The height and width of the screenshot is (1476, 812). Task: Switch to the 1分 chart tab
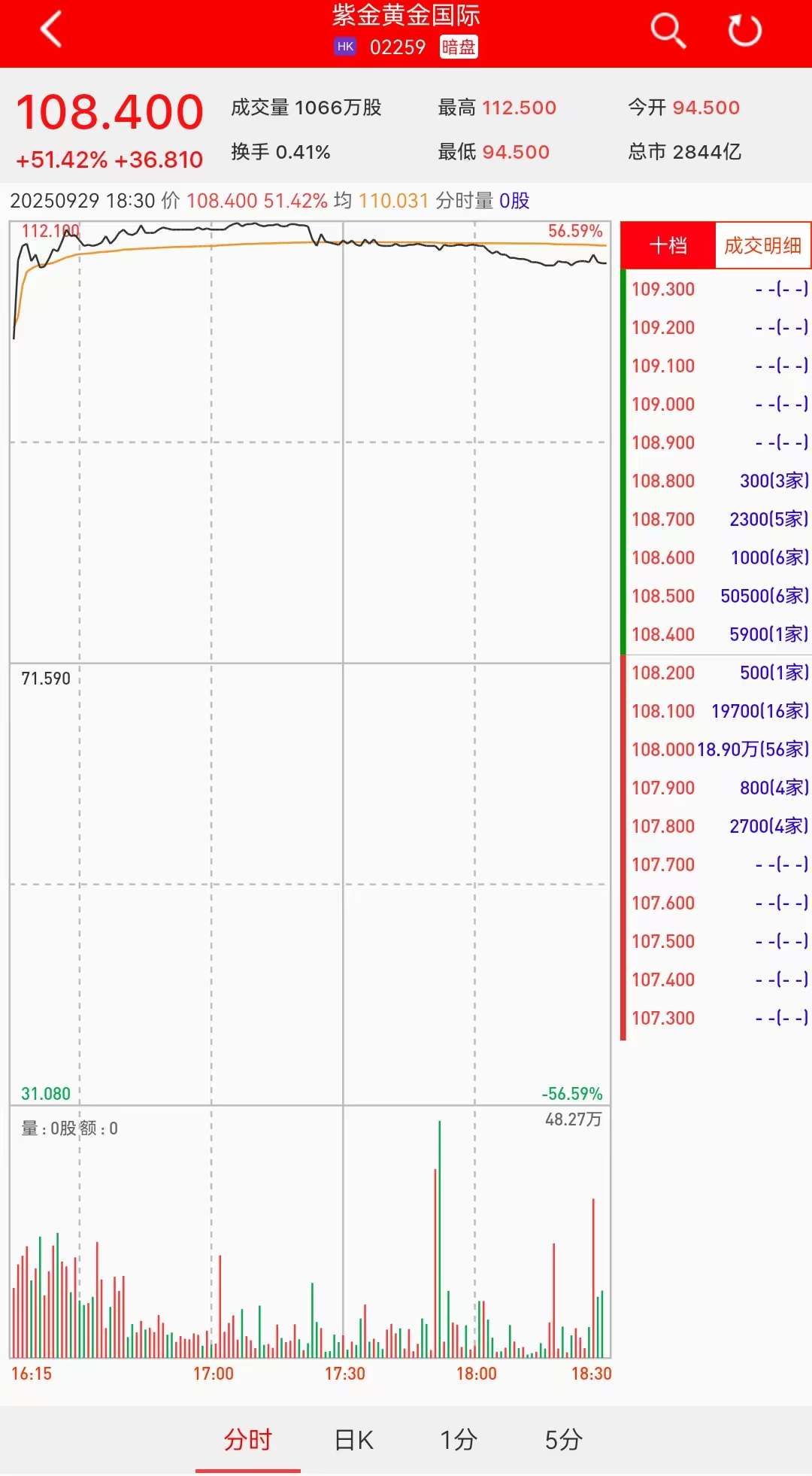coord(458,1439)
